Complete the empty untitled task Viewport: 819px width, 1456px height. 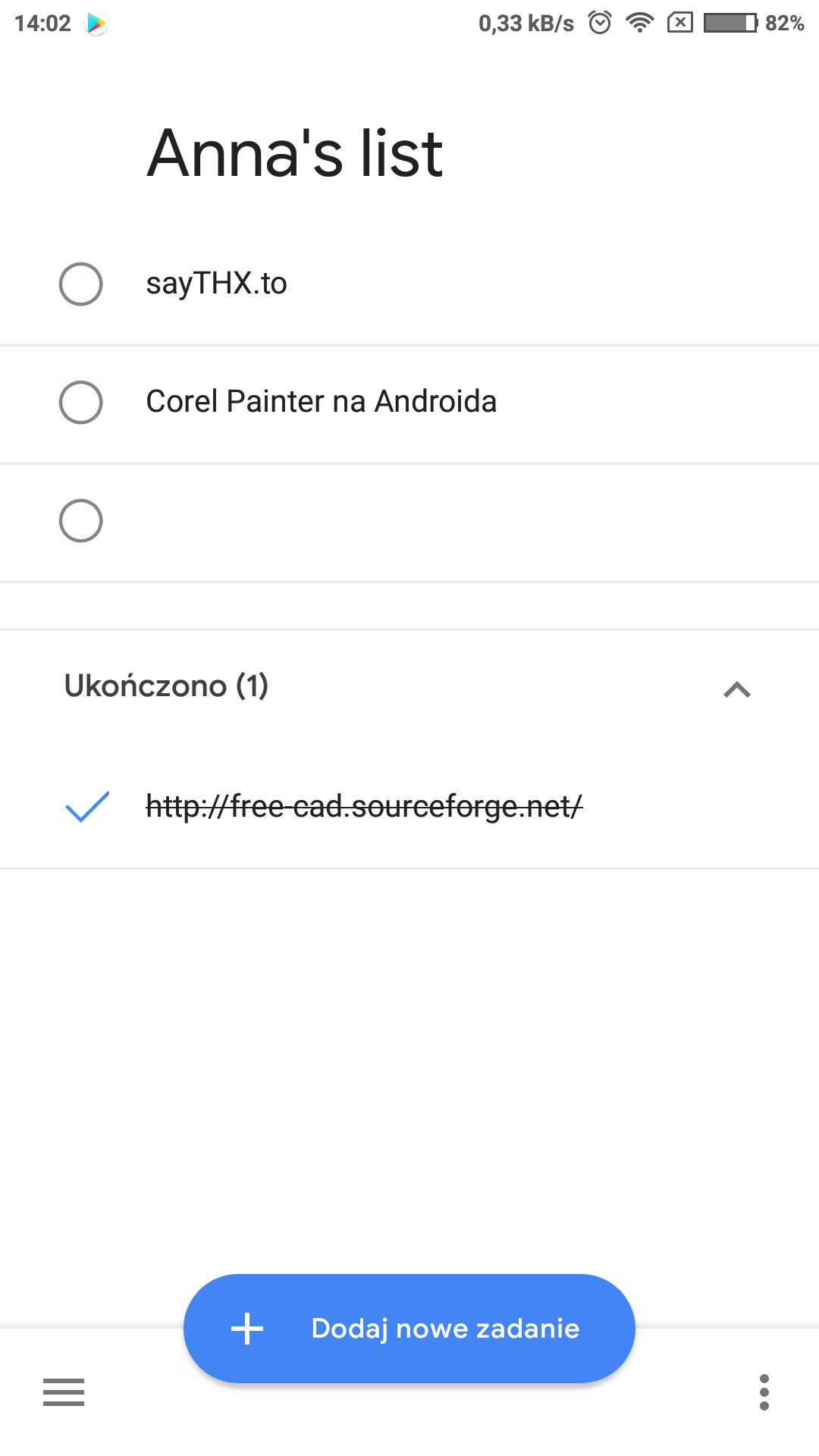click(x=81, y=521)
